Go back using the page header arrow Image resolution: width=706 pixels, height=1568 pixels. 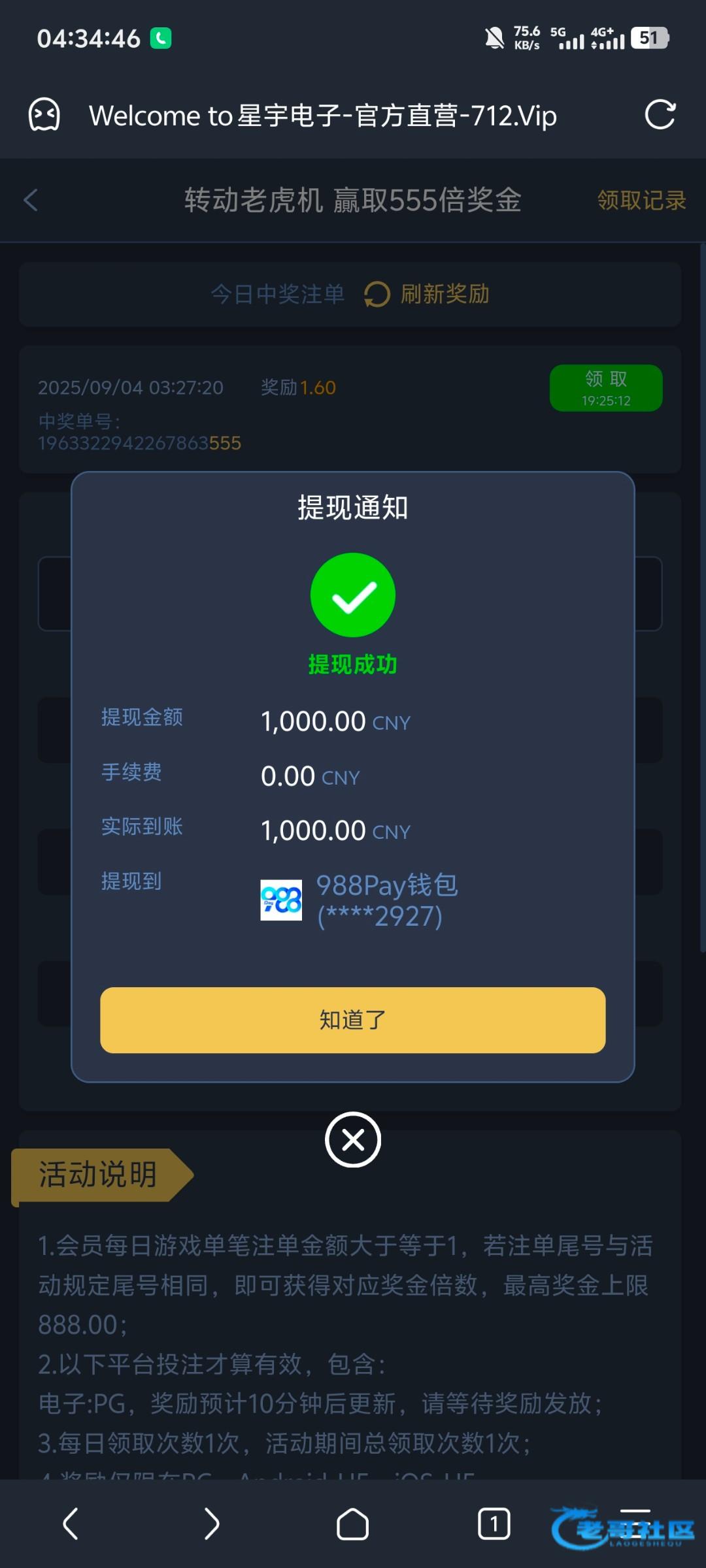coord(31,200)
